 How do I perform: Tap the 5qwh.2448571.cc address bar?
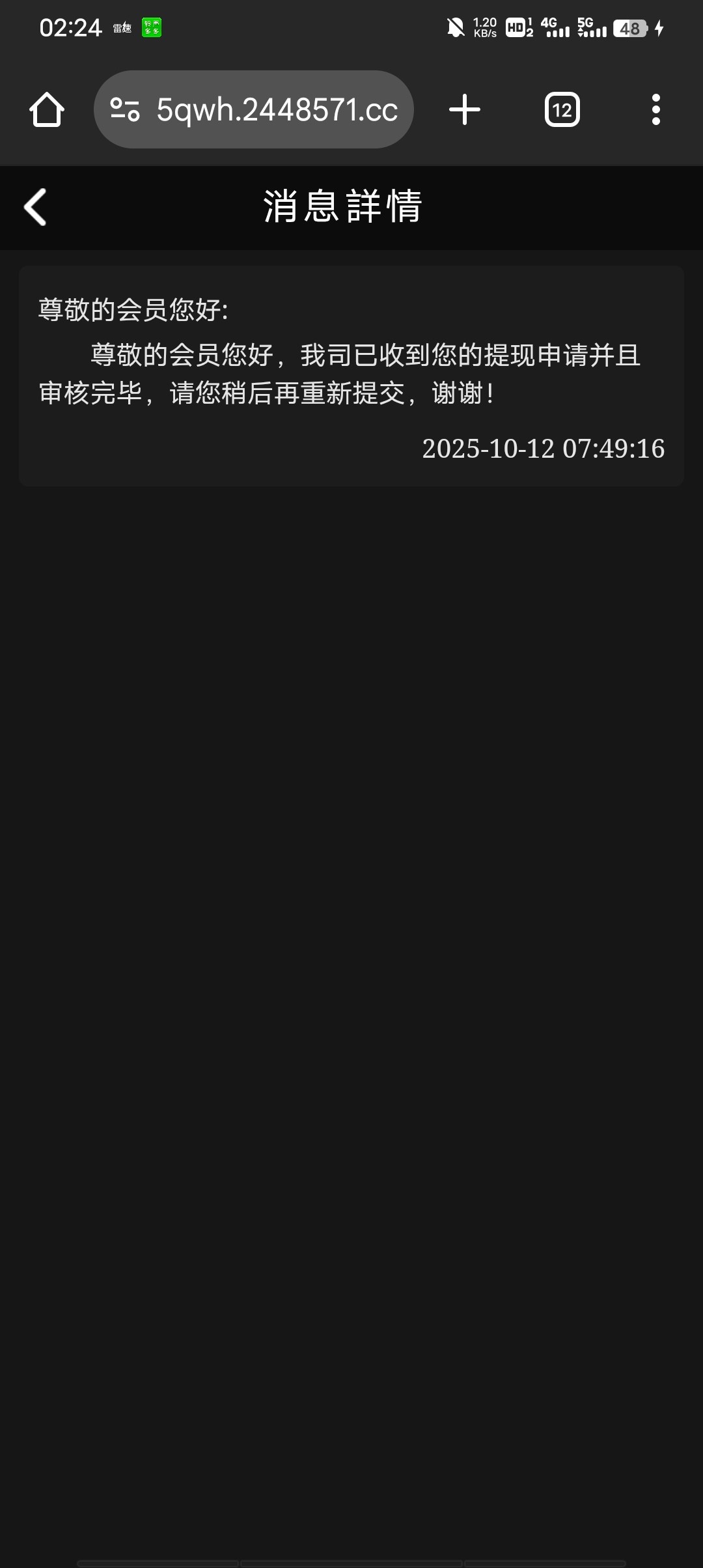point(277,109)
